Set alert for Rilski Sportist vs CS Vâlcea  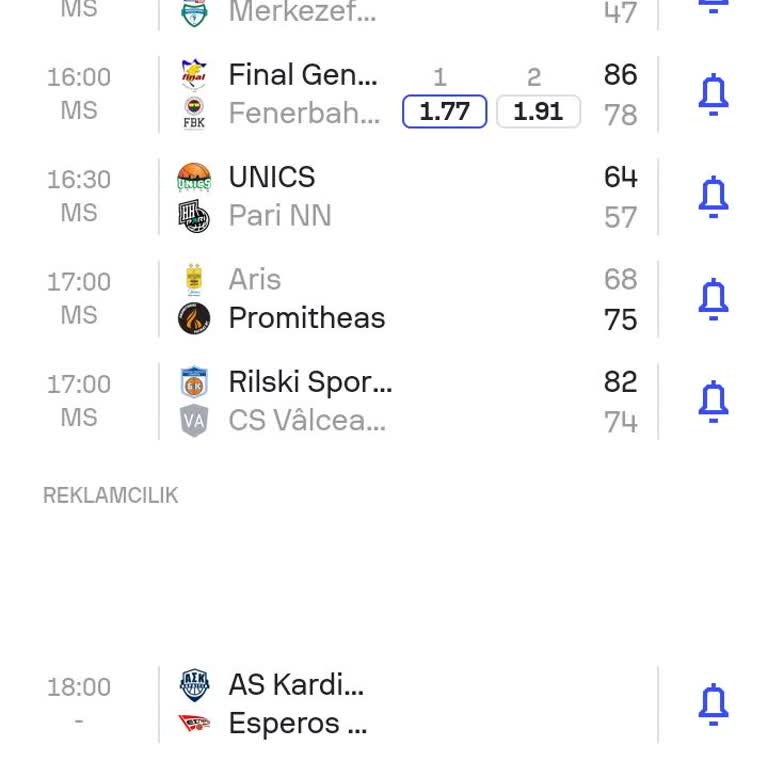pyautogui.click(x=713, y=400)
